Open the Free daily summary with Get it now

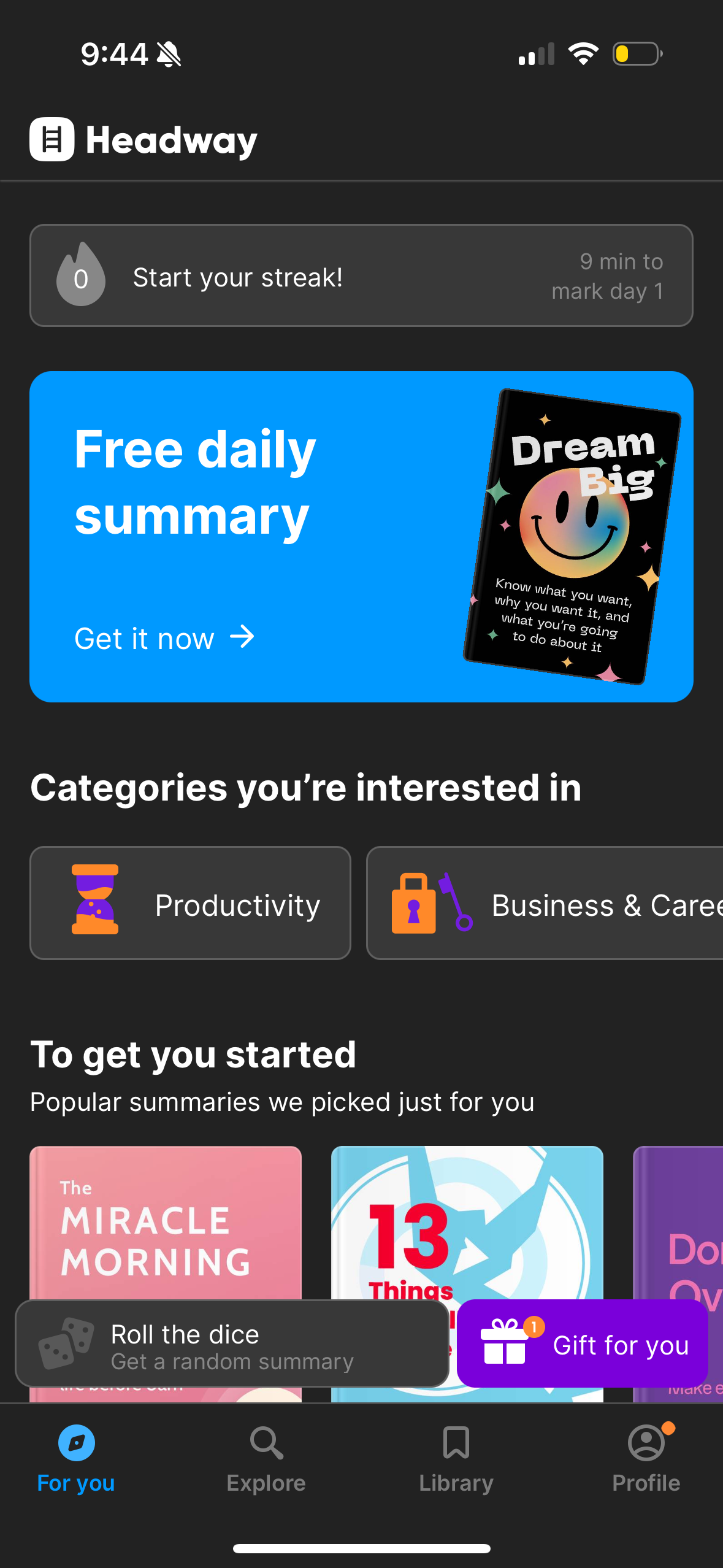[x=145, y=638]
